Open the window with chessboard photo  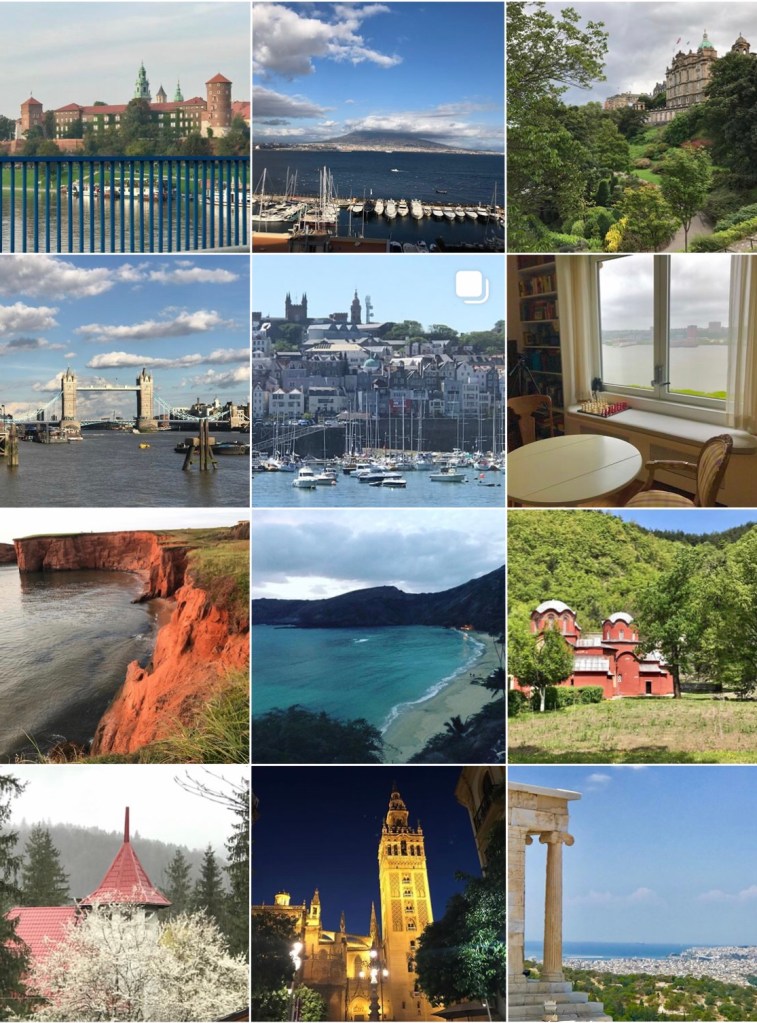coord(631,380)
